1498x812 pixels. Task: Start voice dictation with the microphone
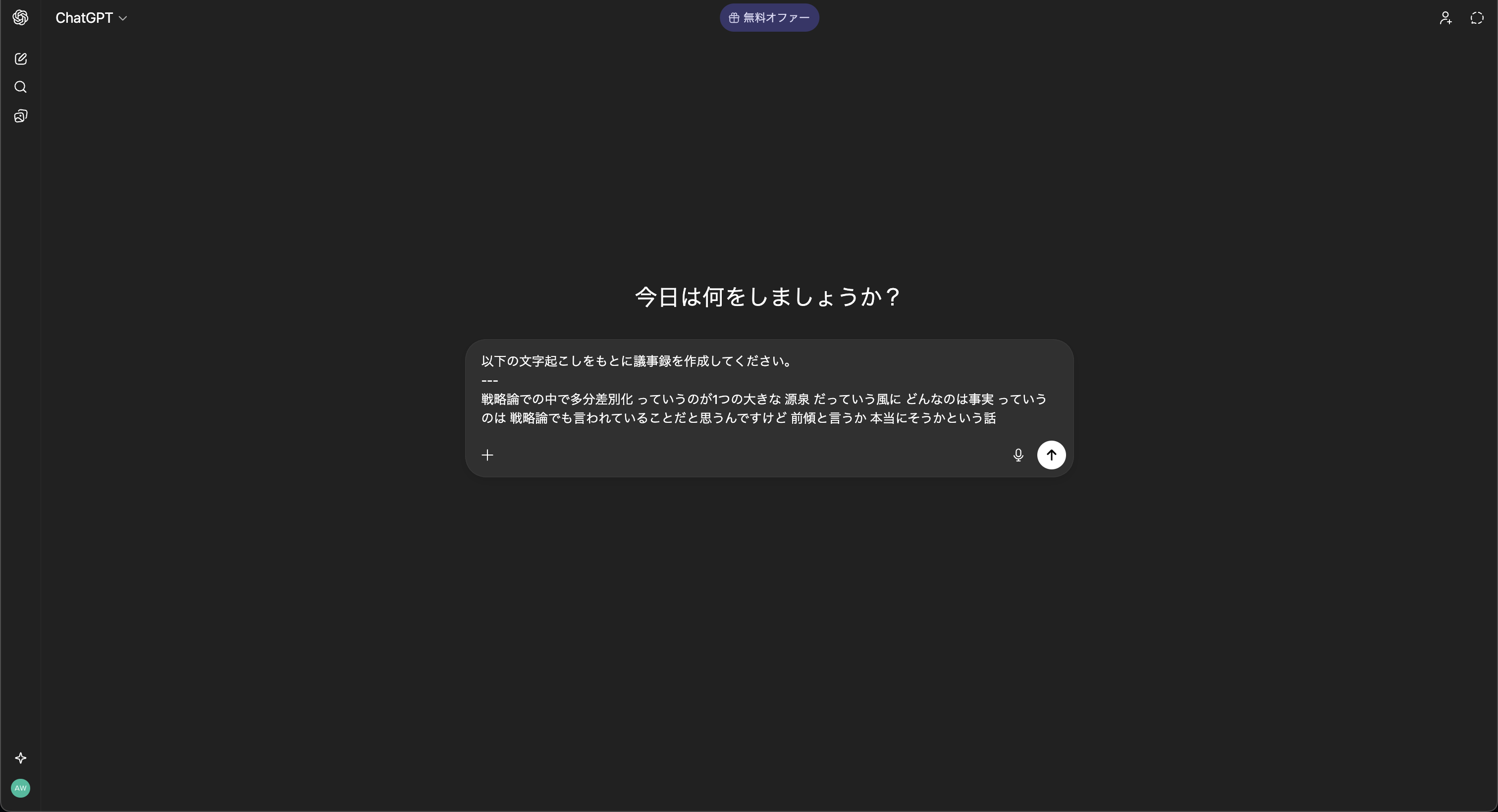point(1017,455)
